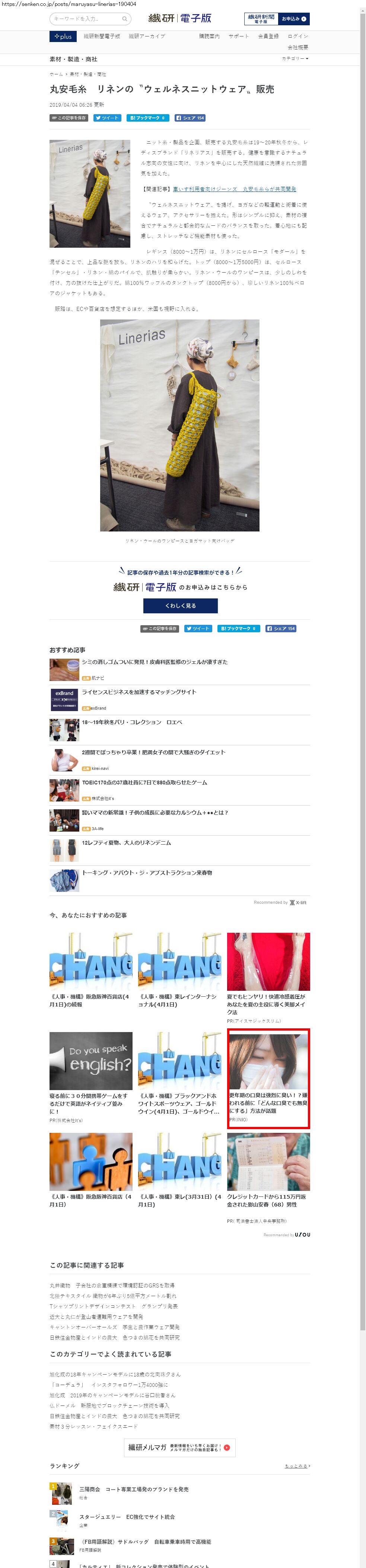Viewport: 366px width, 1568px height.
Task: Save article with top この記事を保存 button
Action: (x=69, y=118)
